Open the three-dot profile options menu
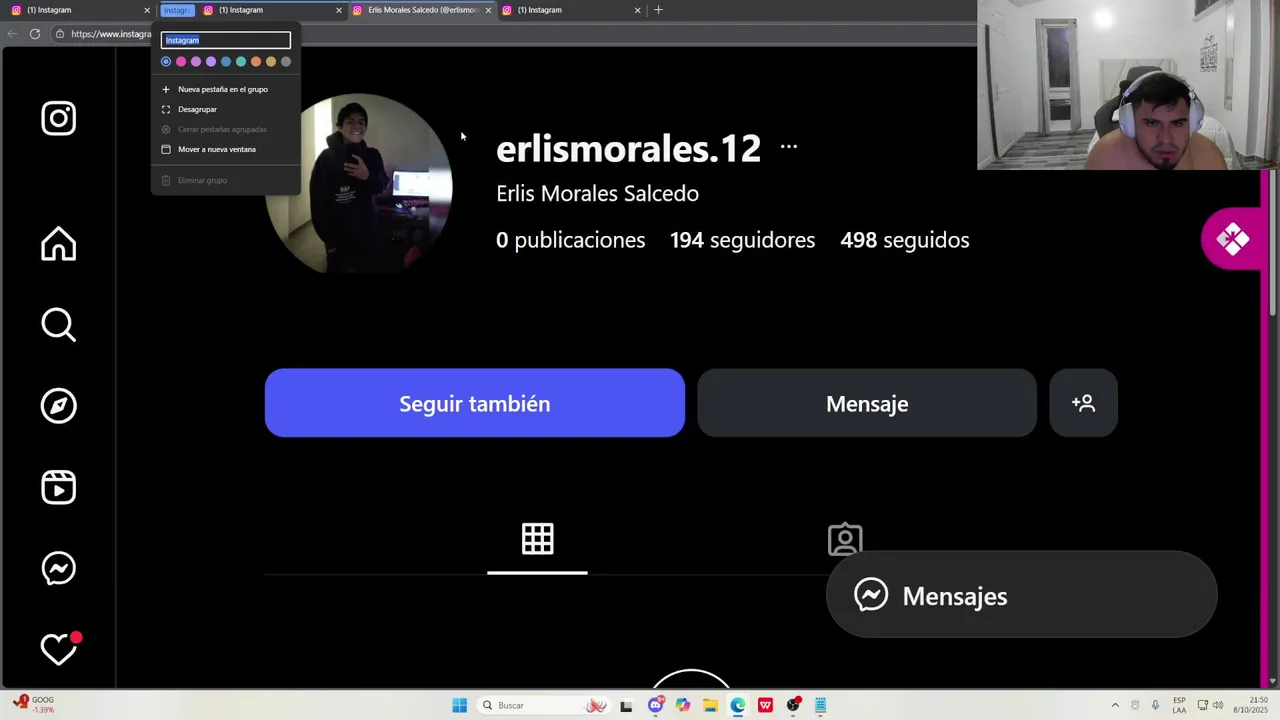The image size is (1280, 720). pos(789,147)
